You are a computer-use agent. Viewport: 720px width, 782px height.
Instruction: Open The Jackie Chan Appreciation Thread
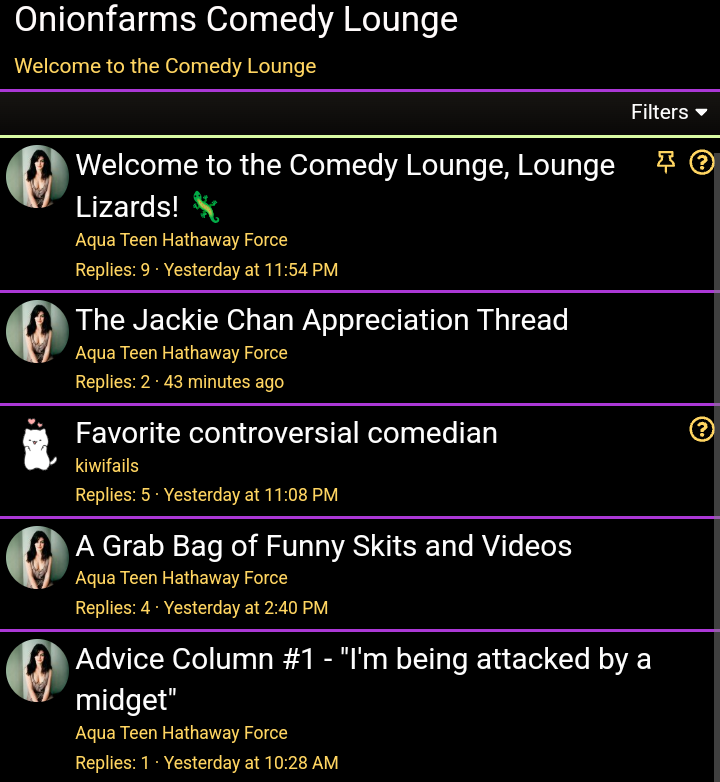point(322,320)
